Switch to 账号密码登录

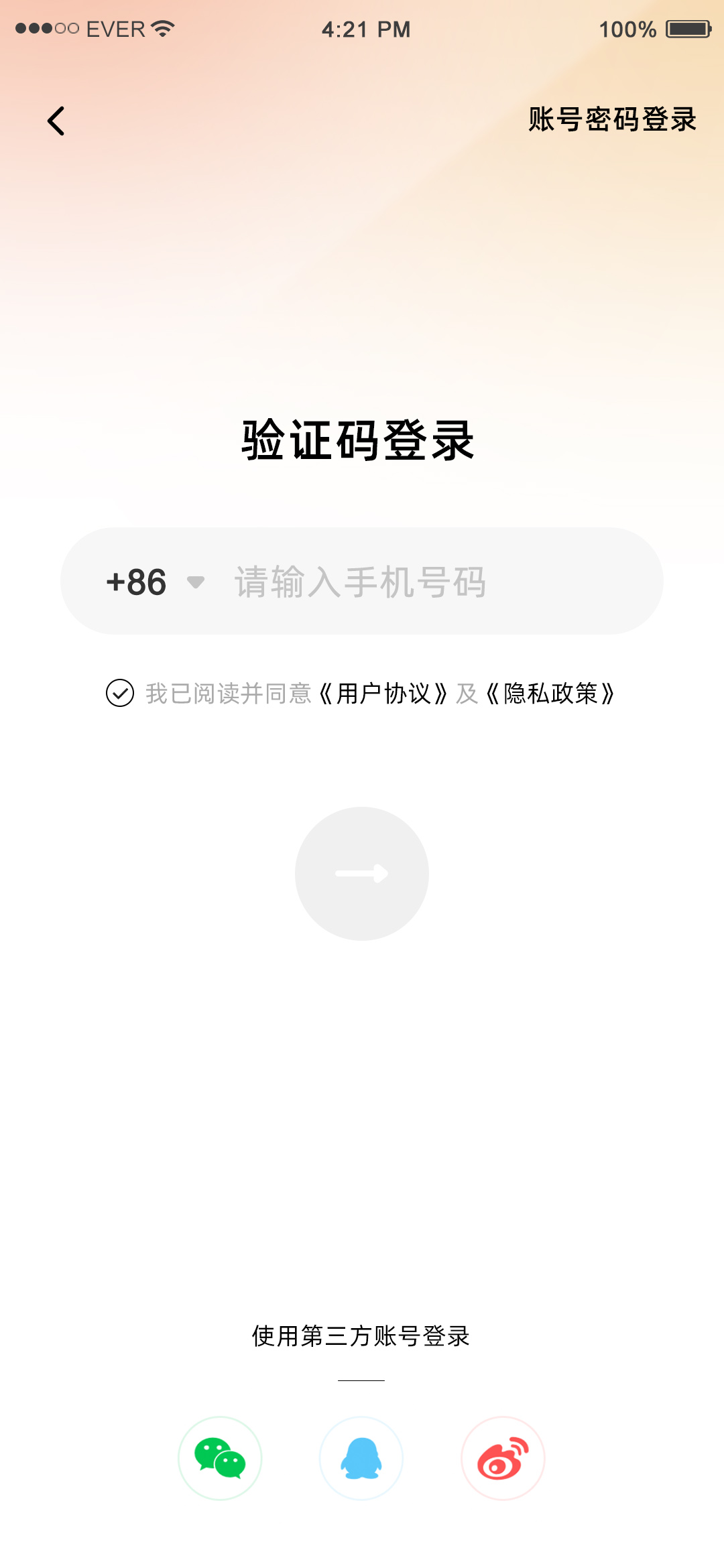coord(612,120)
